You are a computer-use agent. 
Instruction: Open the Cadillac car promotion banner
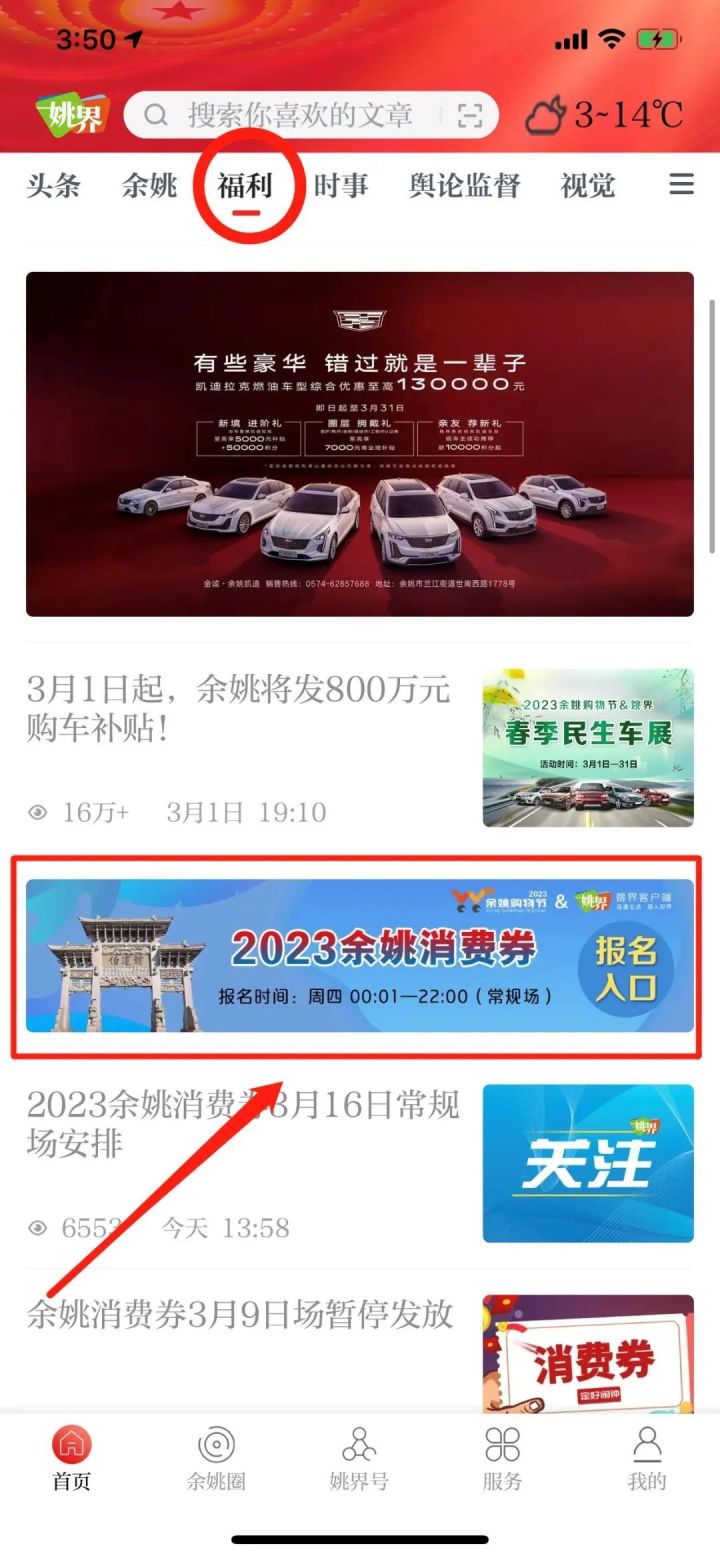tap(360, 443)
